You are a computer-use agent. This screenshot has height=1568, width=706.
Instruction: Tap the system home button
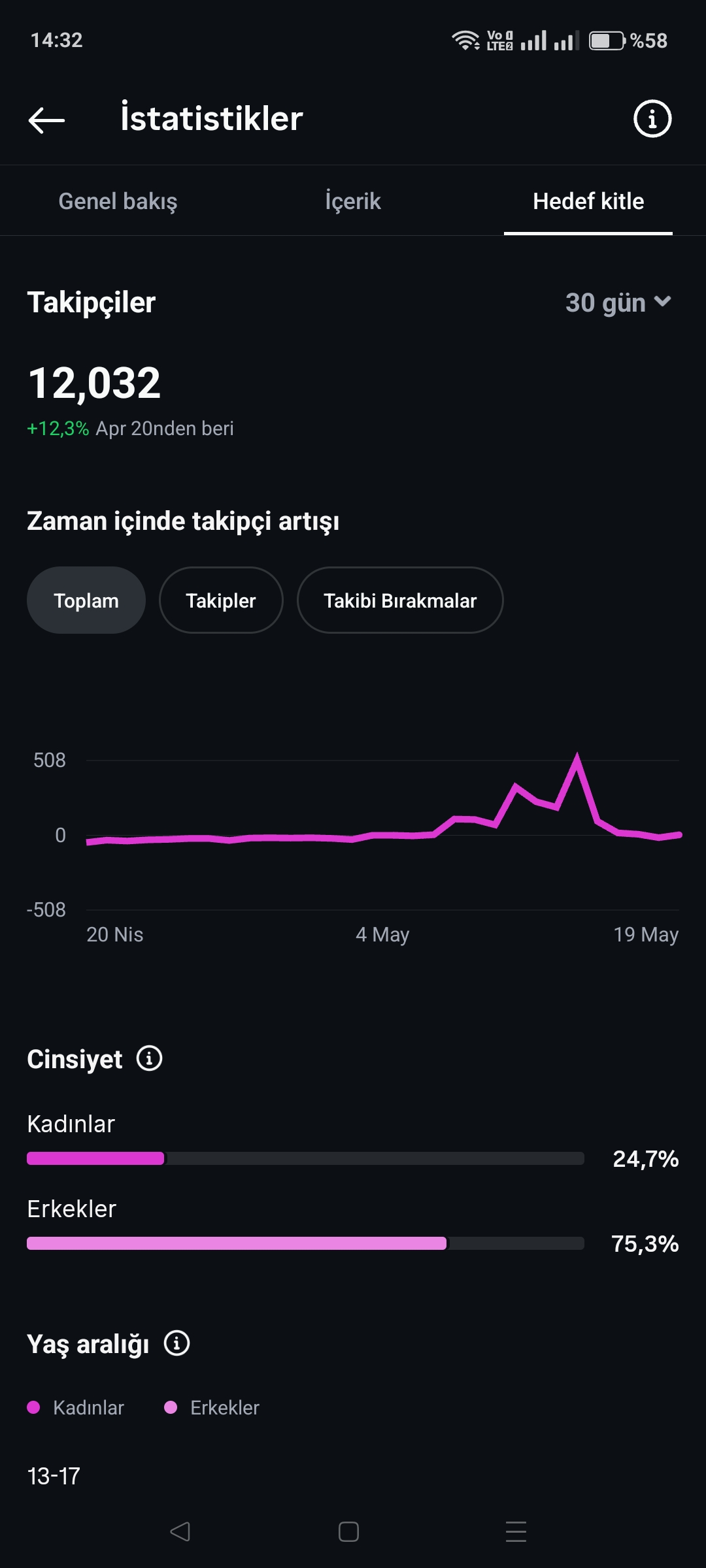[x=348, y=1531]
